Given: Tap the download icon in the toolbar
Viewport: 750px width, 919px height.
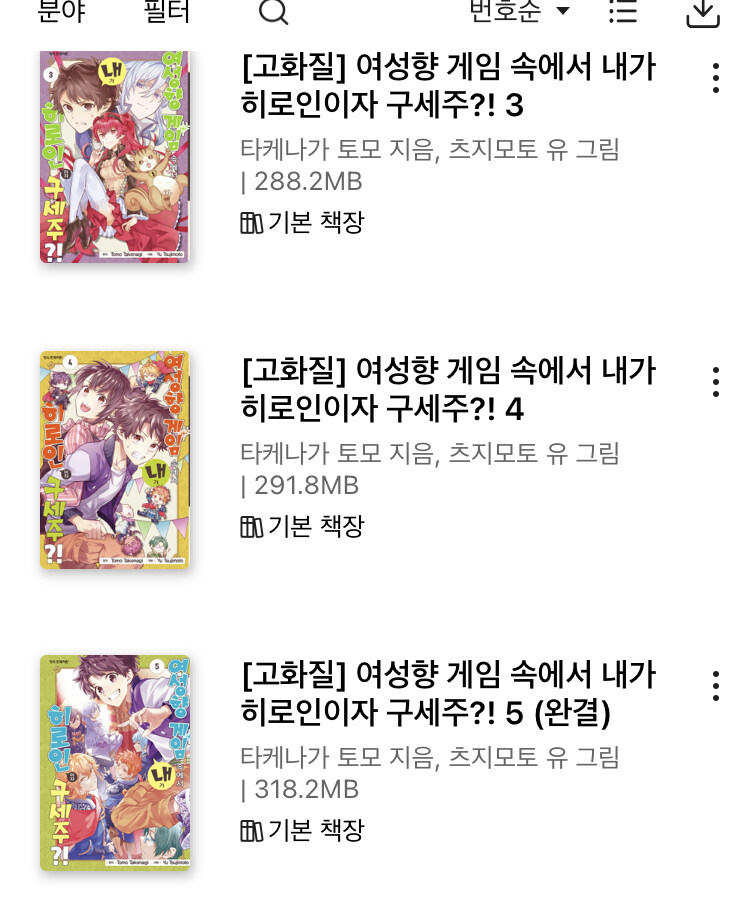Looking at the screenshot, I should [x=704, y=12].
